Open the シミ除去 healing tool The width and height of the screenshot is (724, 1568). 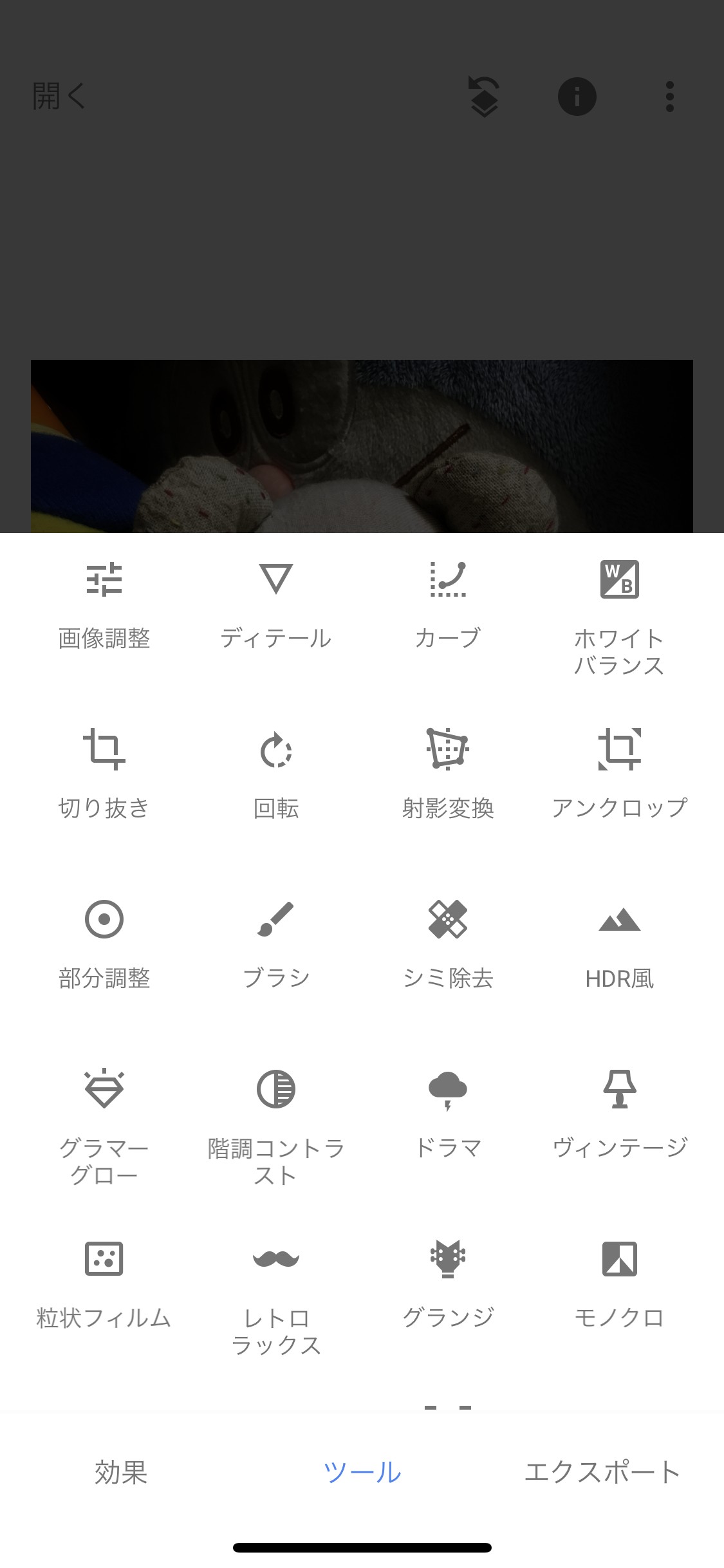(448, 943)
